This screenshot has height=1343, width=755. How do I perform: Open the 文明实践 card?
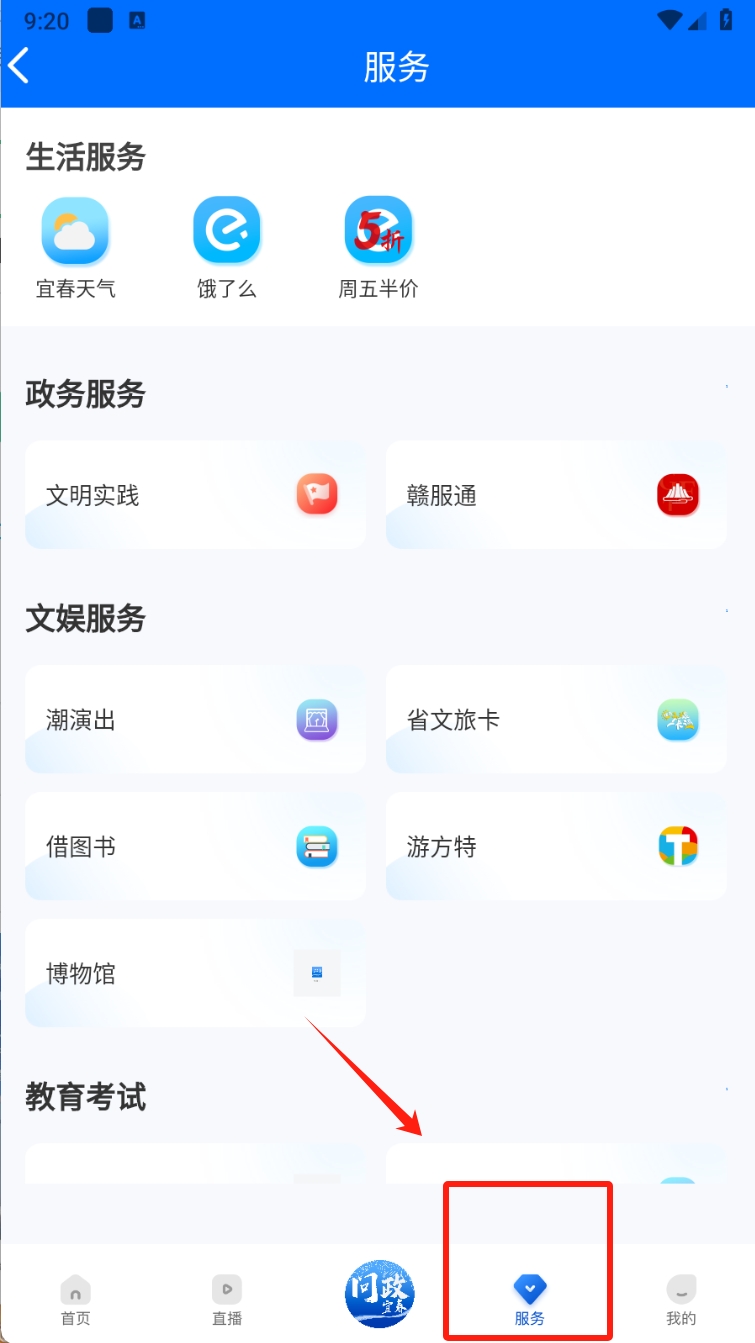coord(196,495)
